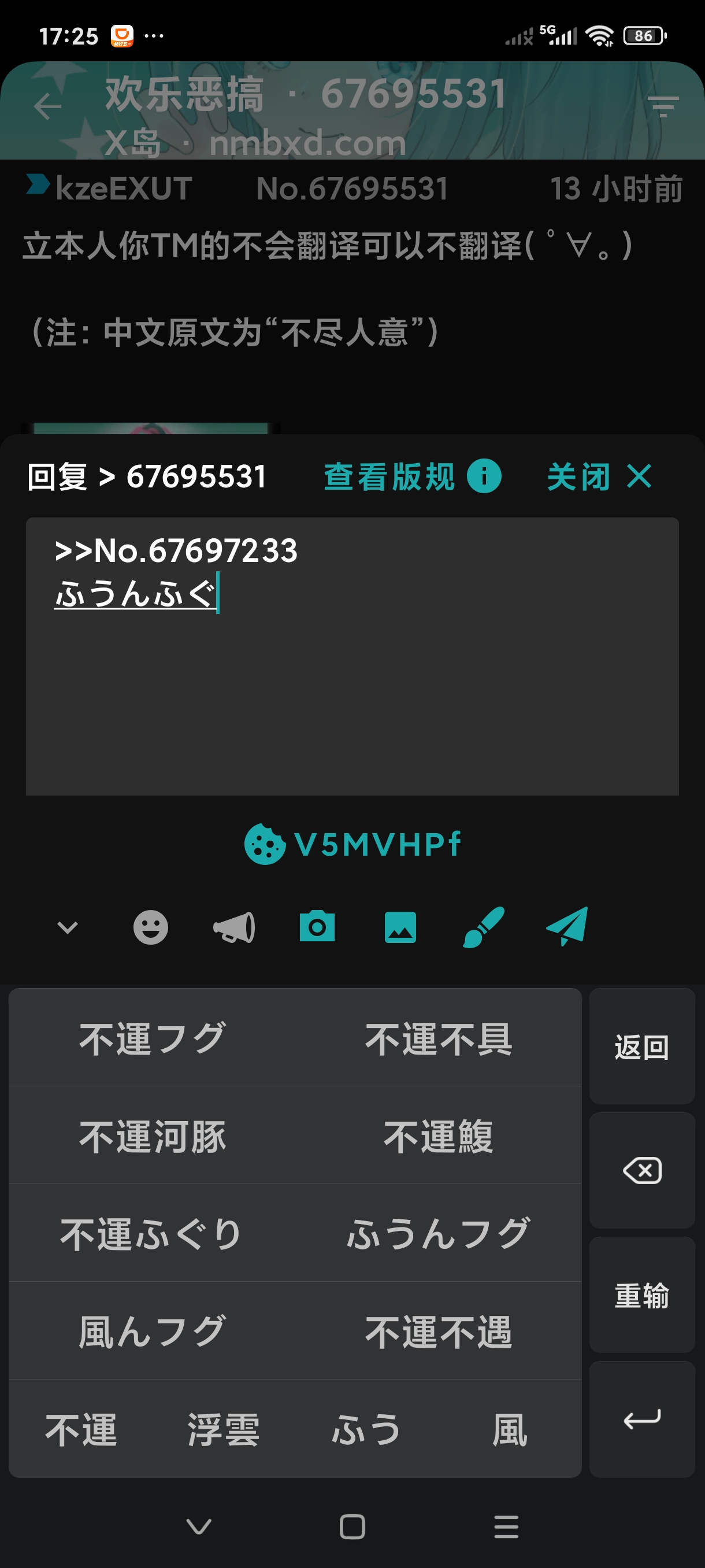This screenshot has height=1568, width=705.
Task: Pick candidate ふうんフグ
Action: 438,1233
